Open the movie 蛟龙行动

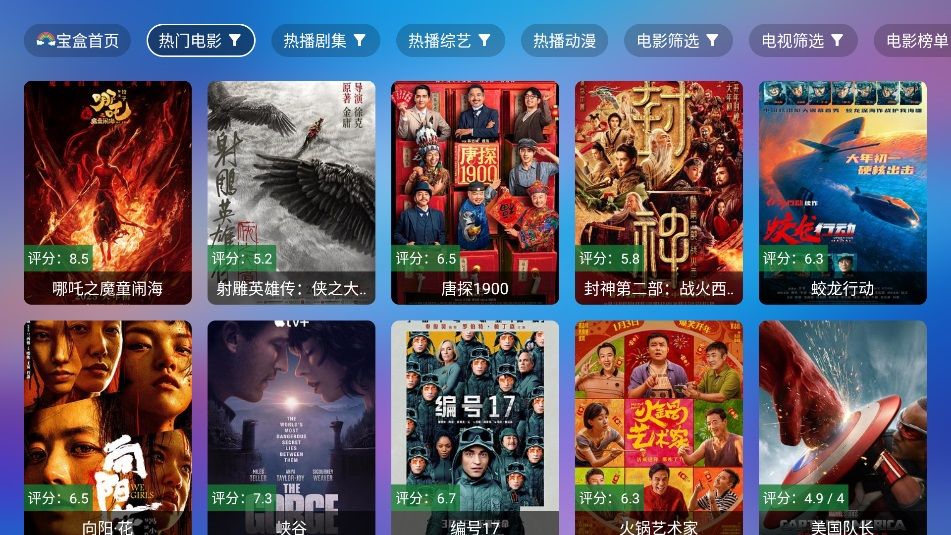pos(843,192)
